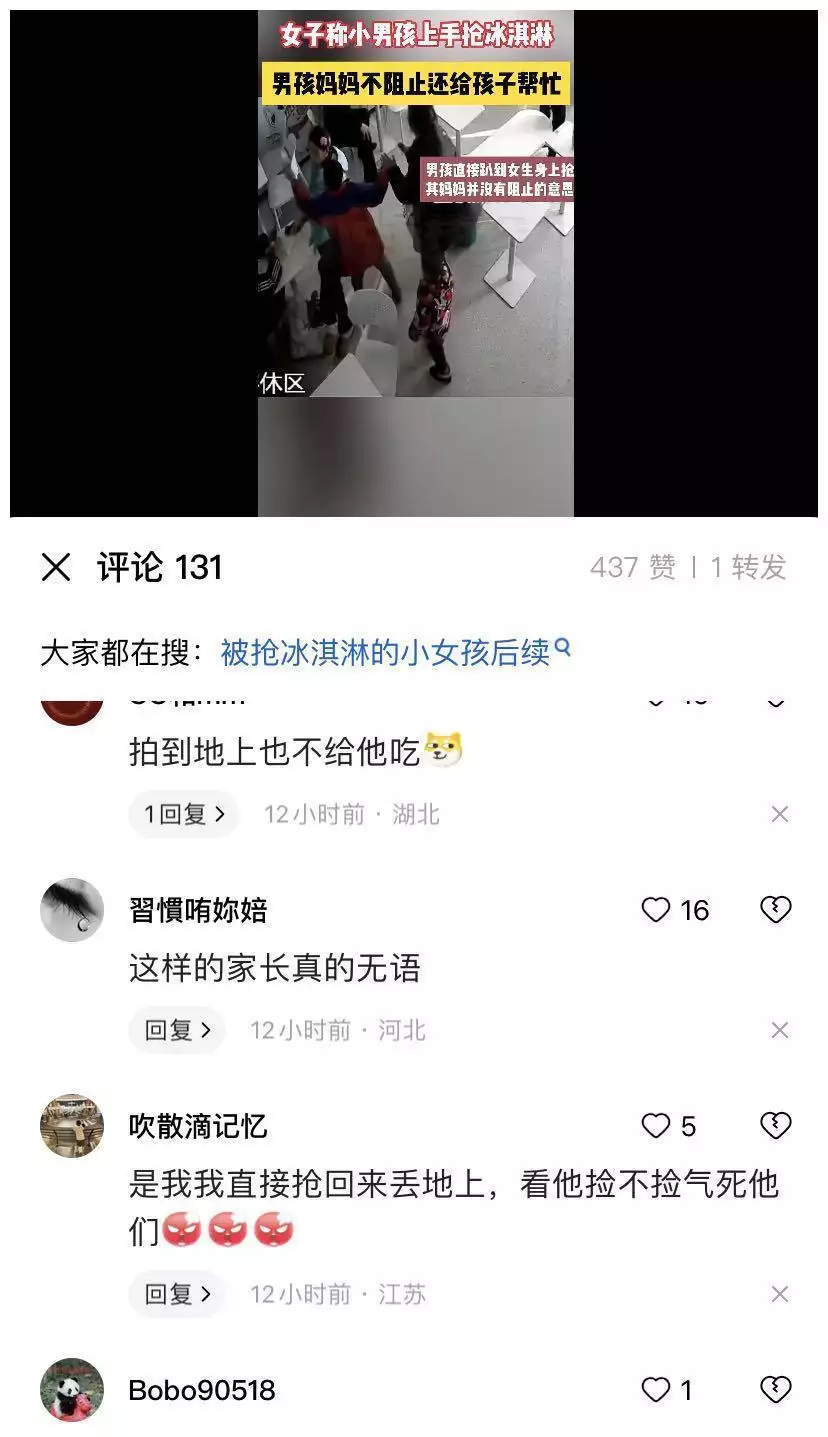Viewport: 828px width, 1437px height.
Task: Dislike the comment by 習慣哊妳婄
Action: (x=775, y=910)
